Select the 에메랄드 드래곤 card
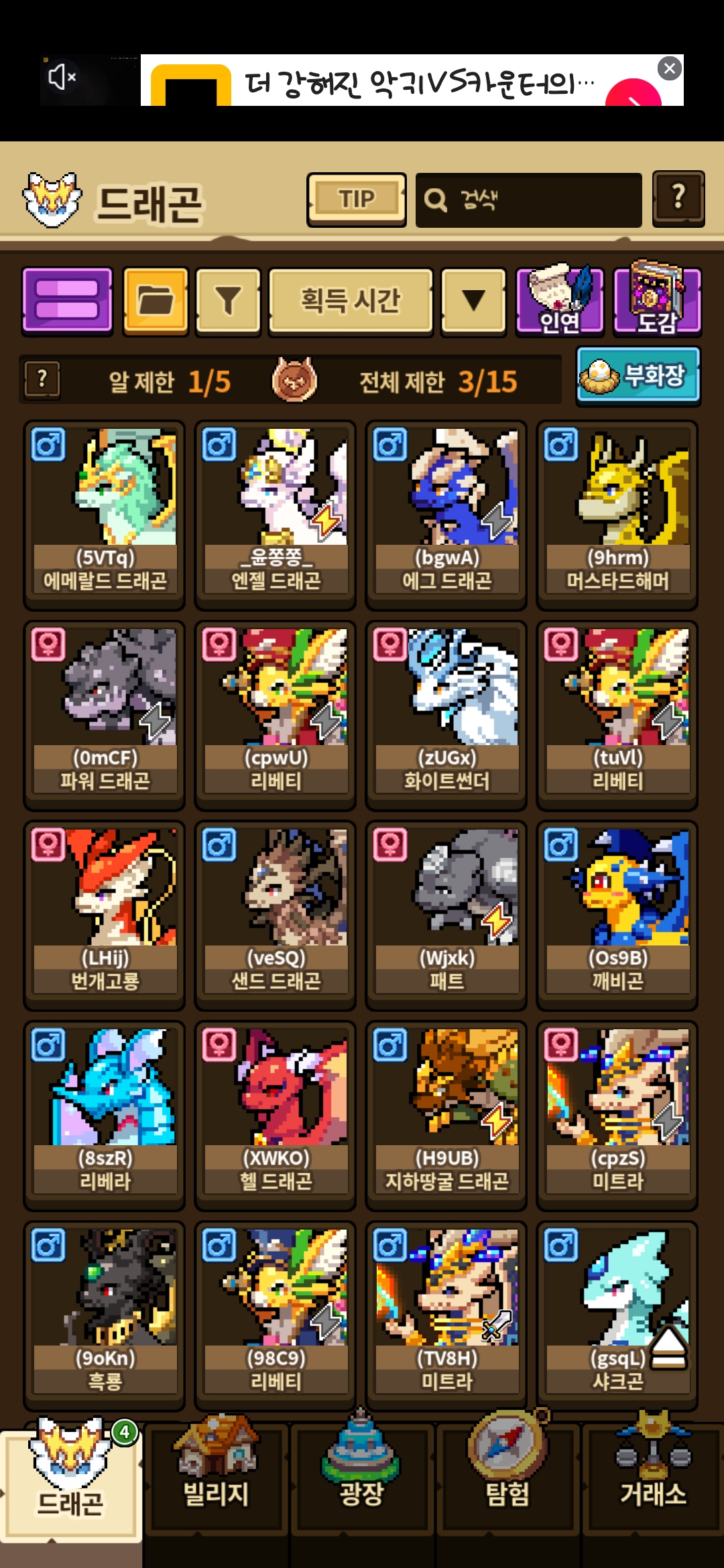The image size is (724, 1568). click(105, 515)
